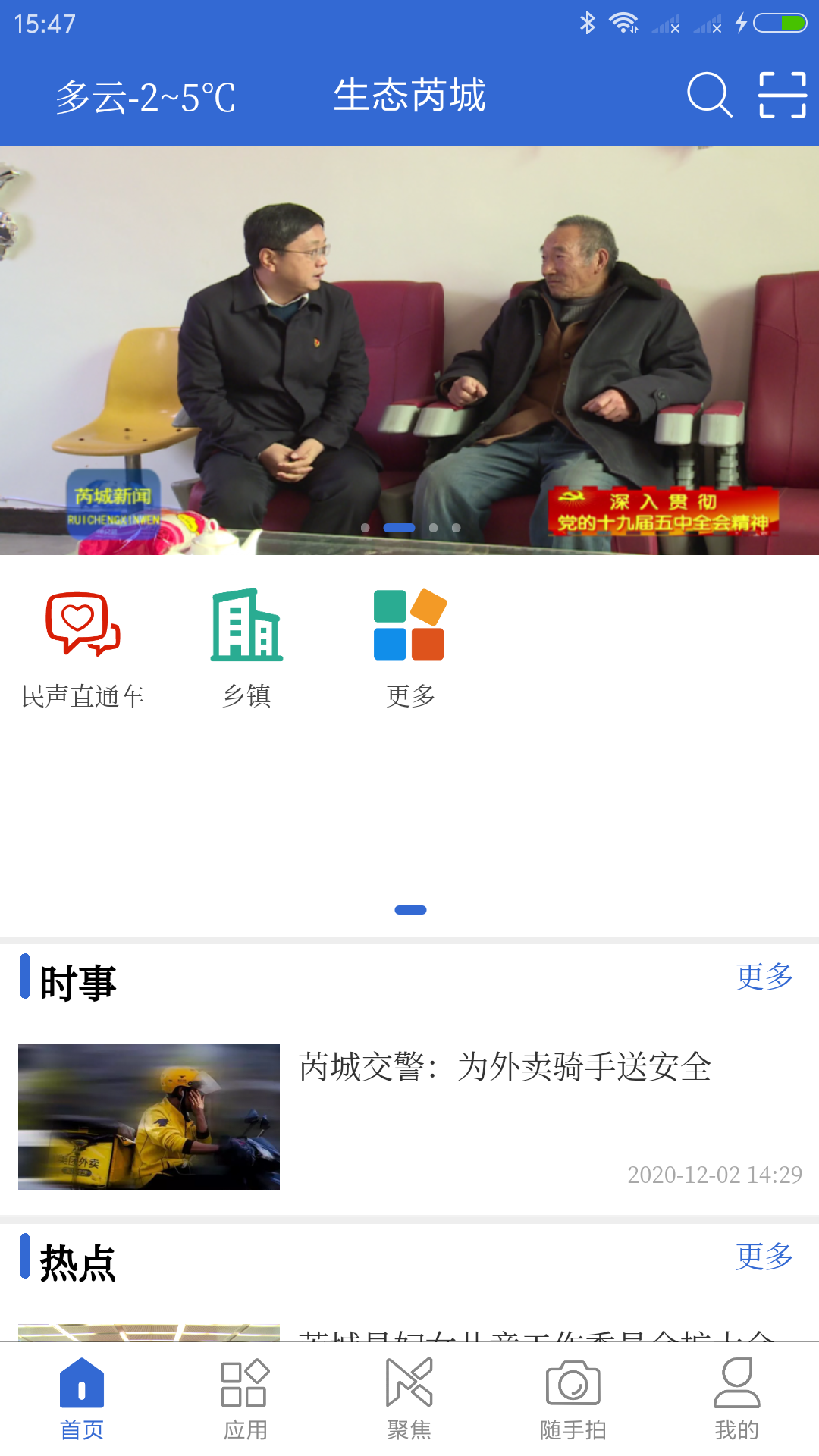Open the 随手拍 camera tab
This screenshot has height=1456, width=819.
click(573, 1386)
